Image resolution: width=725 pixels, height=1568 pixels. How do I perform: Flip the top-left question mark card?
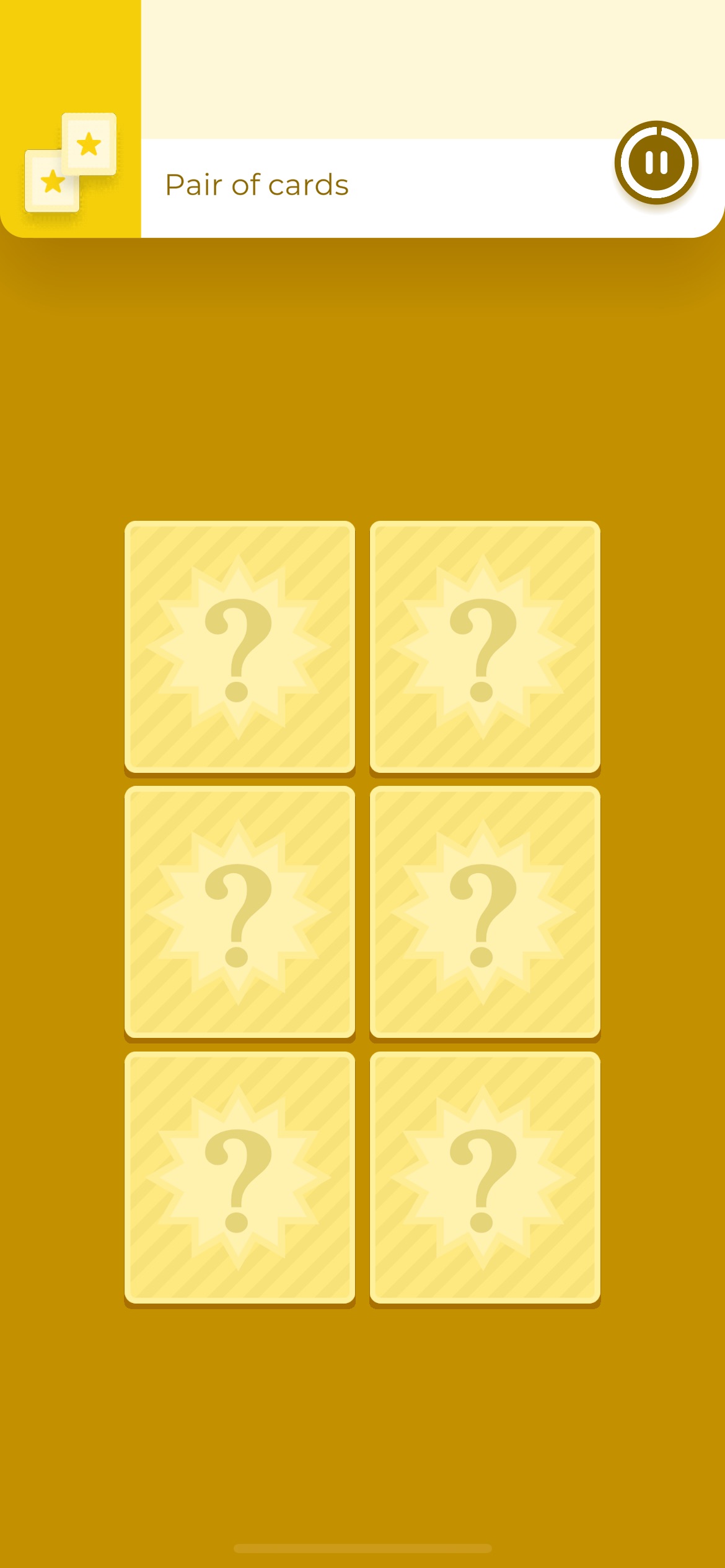pos(240,647)
